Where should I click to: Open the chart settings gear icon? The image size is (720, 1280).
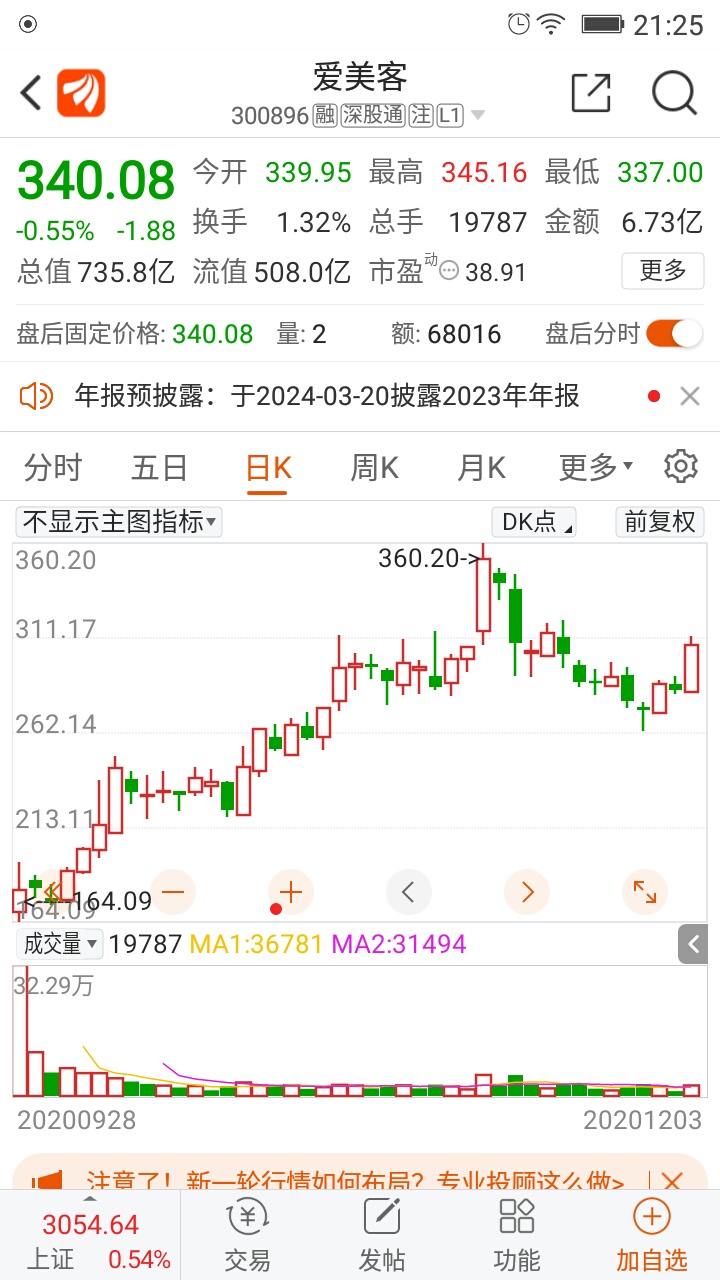[x=680, y=466]
